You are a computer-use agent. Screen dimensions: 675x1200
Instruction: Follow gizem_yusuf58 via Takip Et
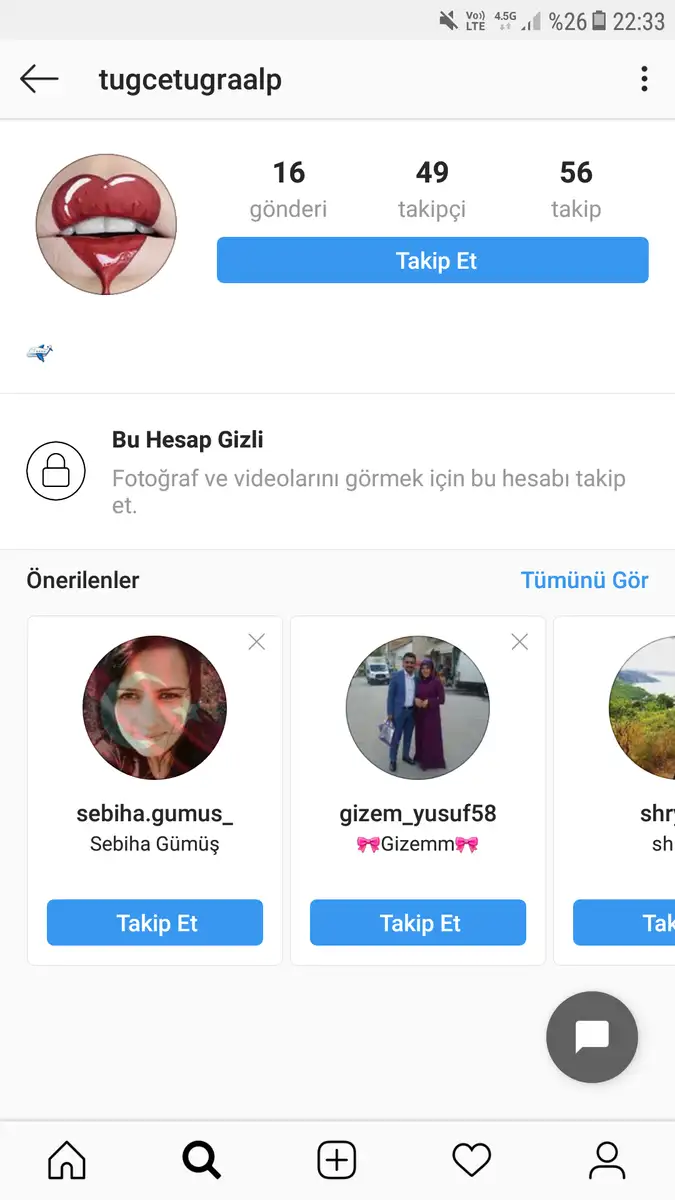click(x=418, y=923)
